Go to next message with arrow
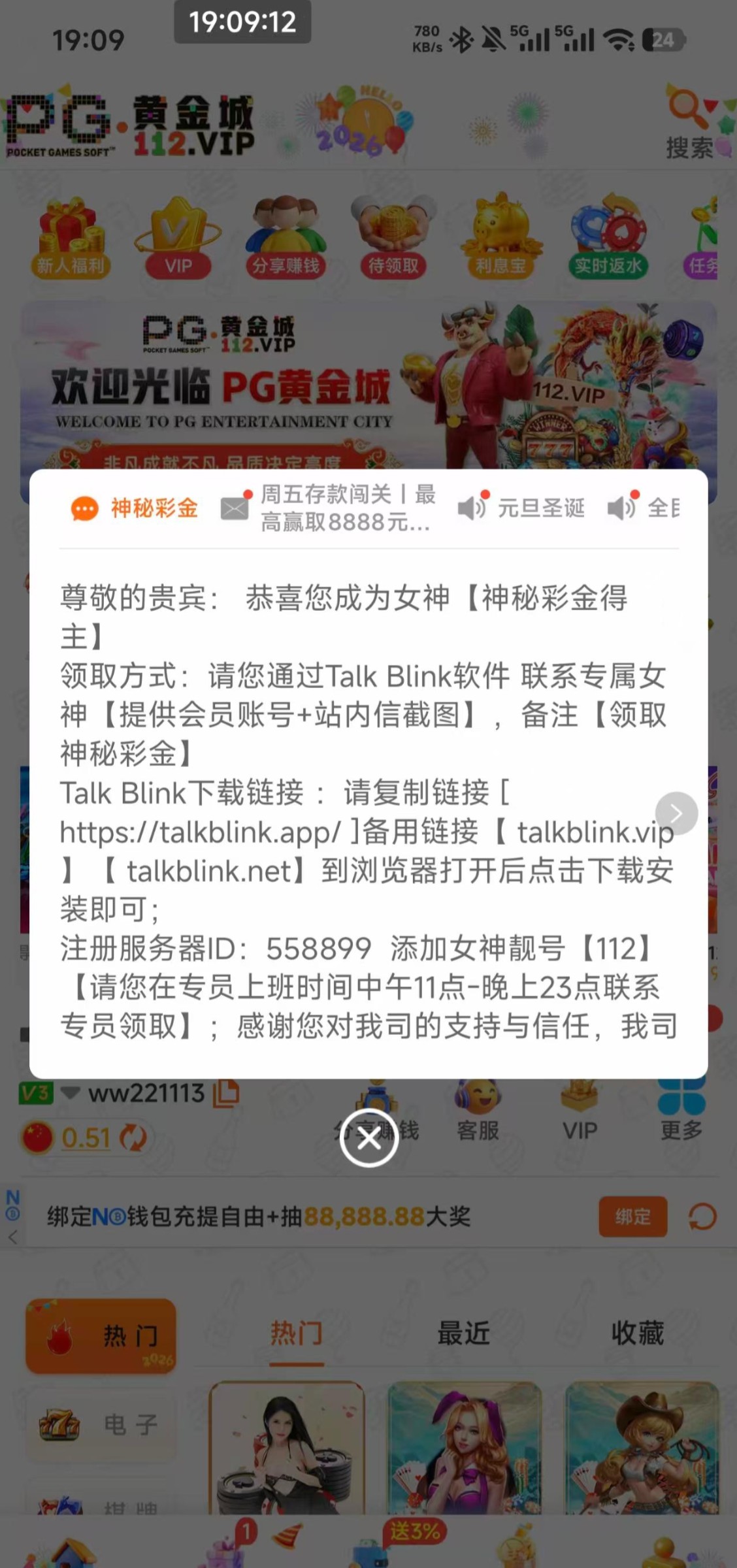 click(x=676, y=813)
